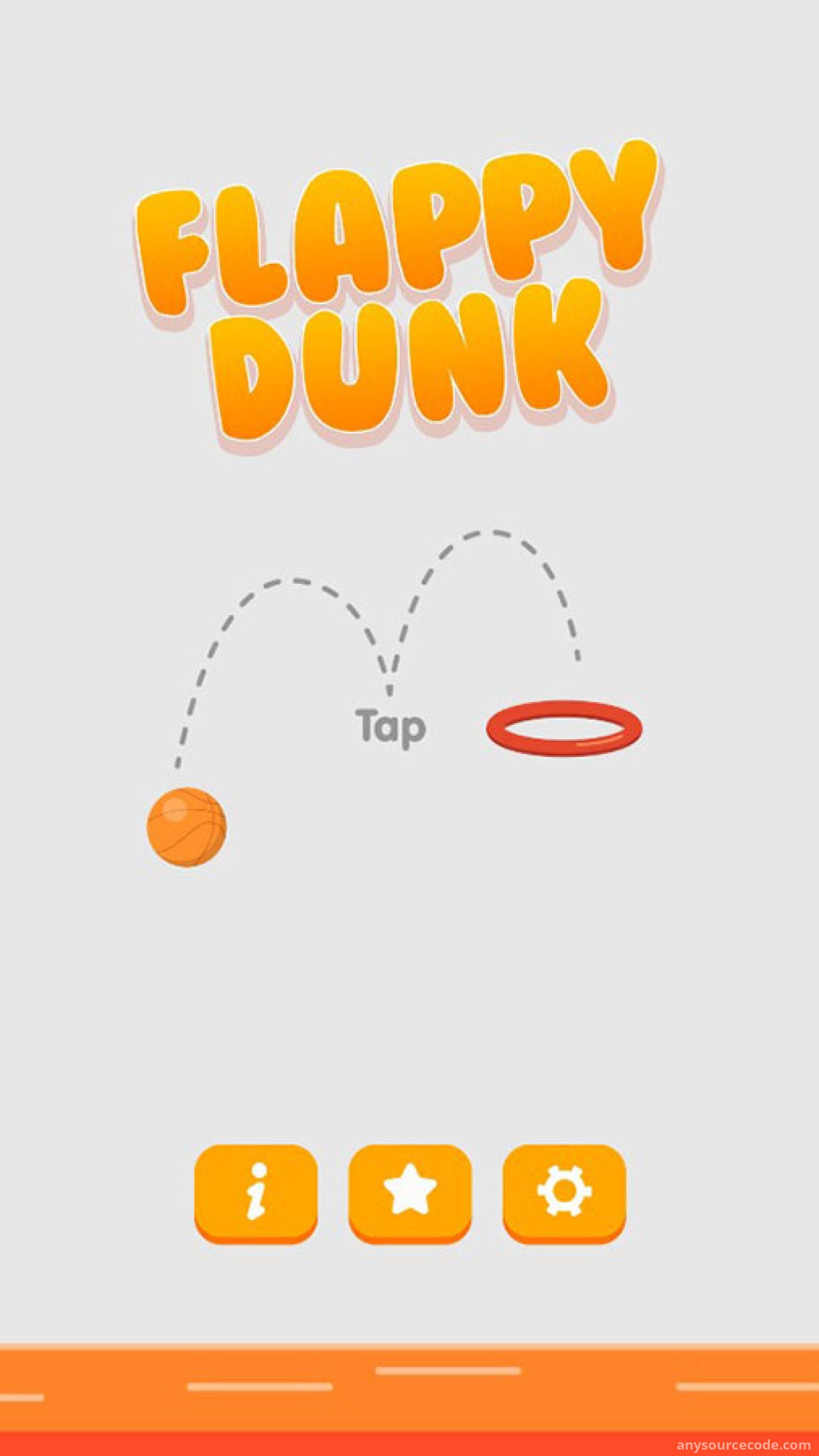The image size is (819, 1456).
Task: Tap the star button
Action: pos(410,1194)
